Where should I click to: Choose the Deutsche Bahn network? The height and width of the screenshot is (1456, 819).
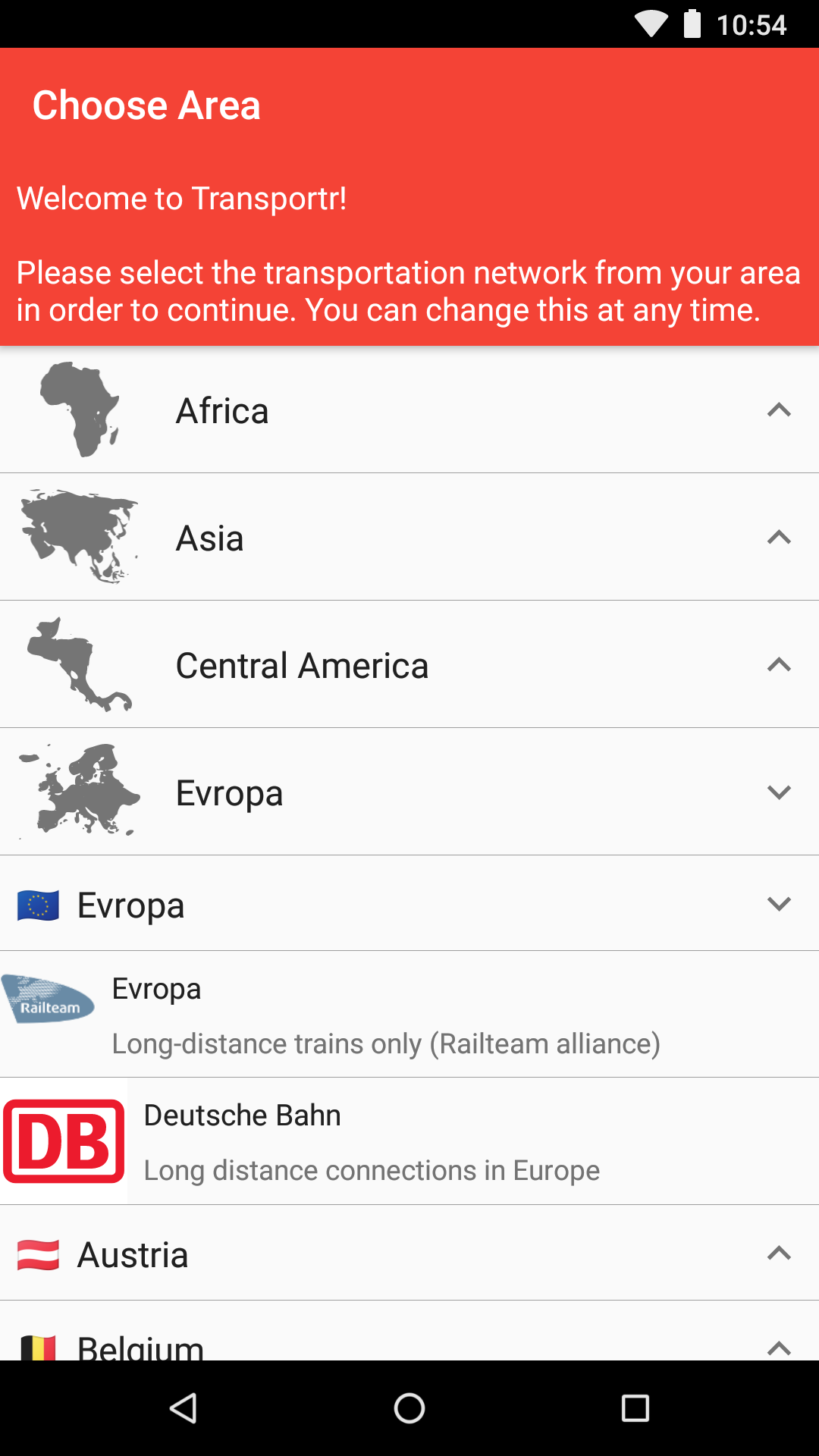coord(409,1142)
